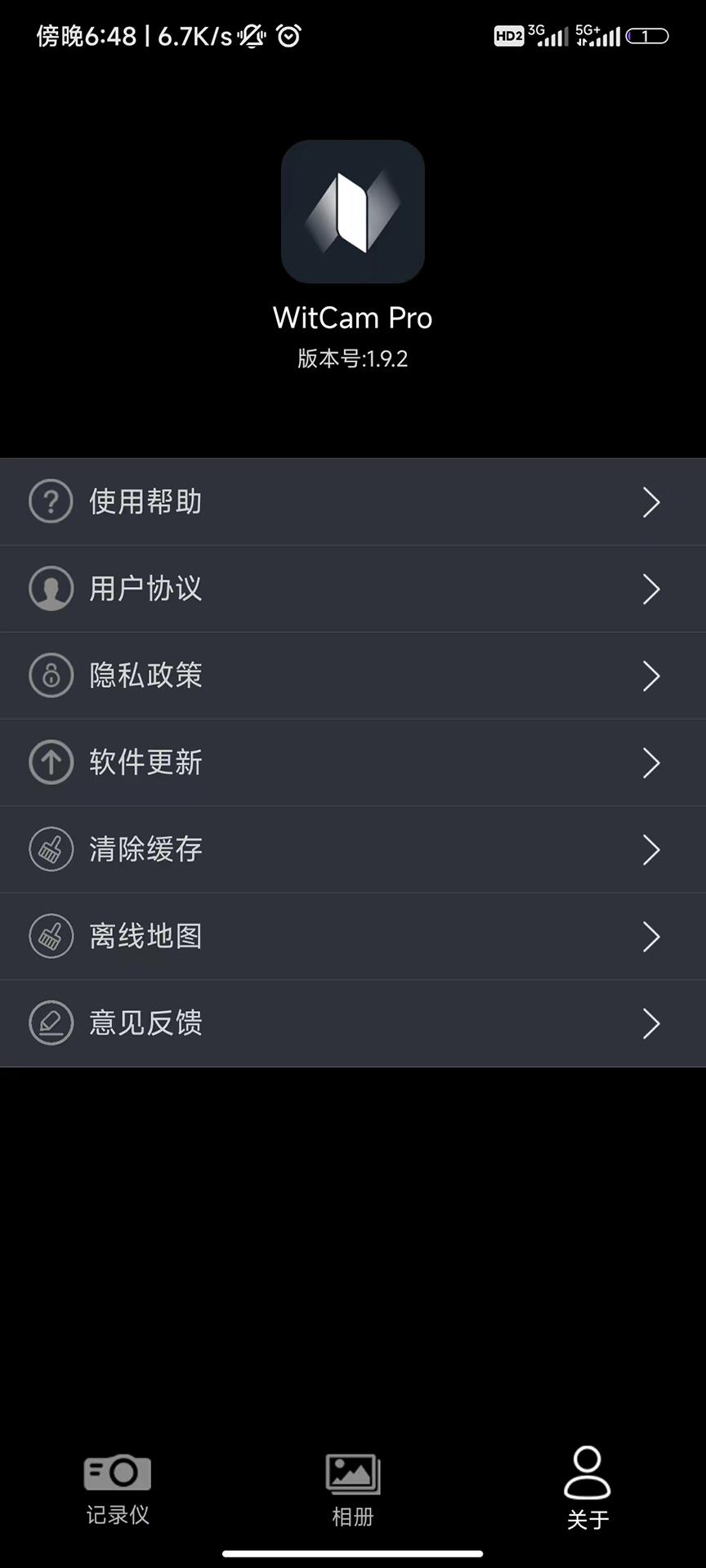Switch to the 相册 tab
706x1568 pixels.
(x=353, y=1490)
